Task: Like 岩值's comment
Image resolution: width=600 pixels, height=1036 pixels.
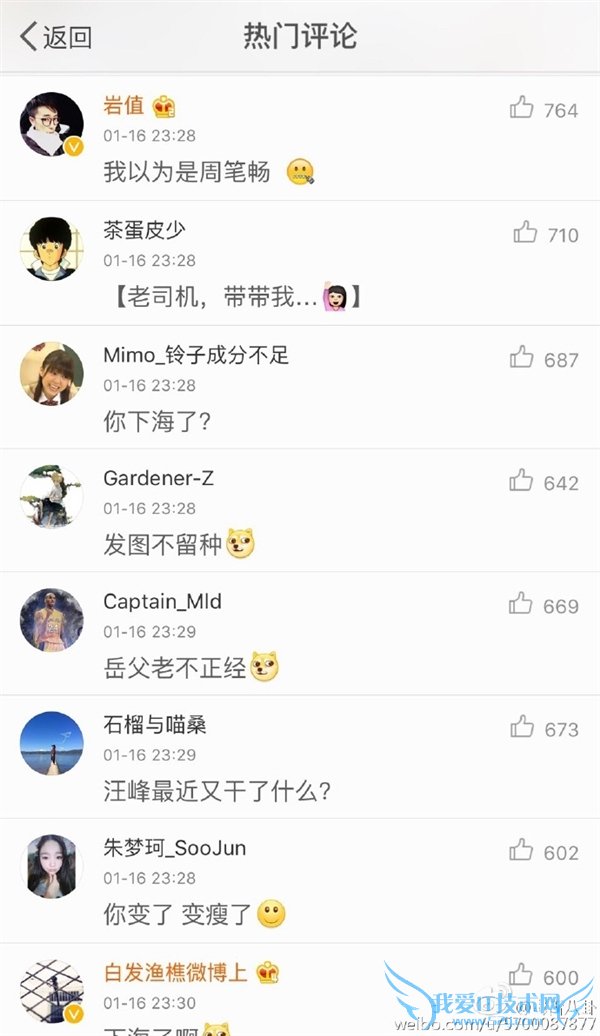Action: (x=522, y=108)
